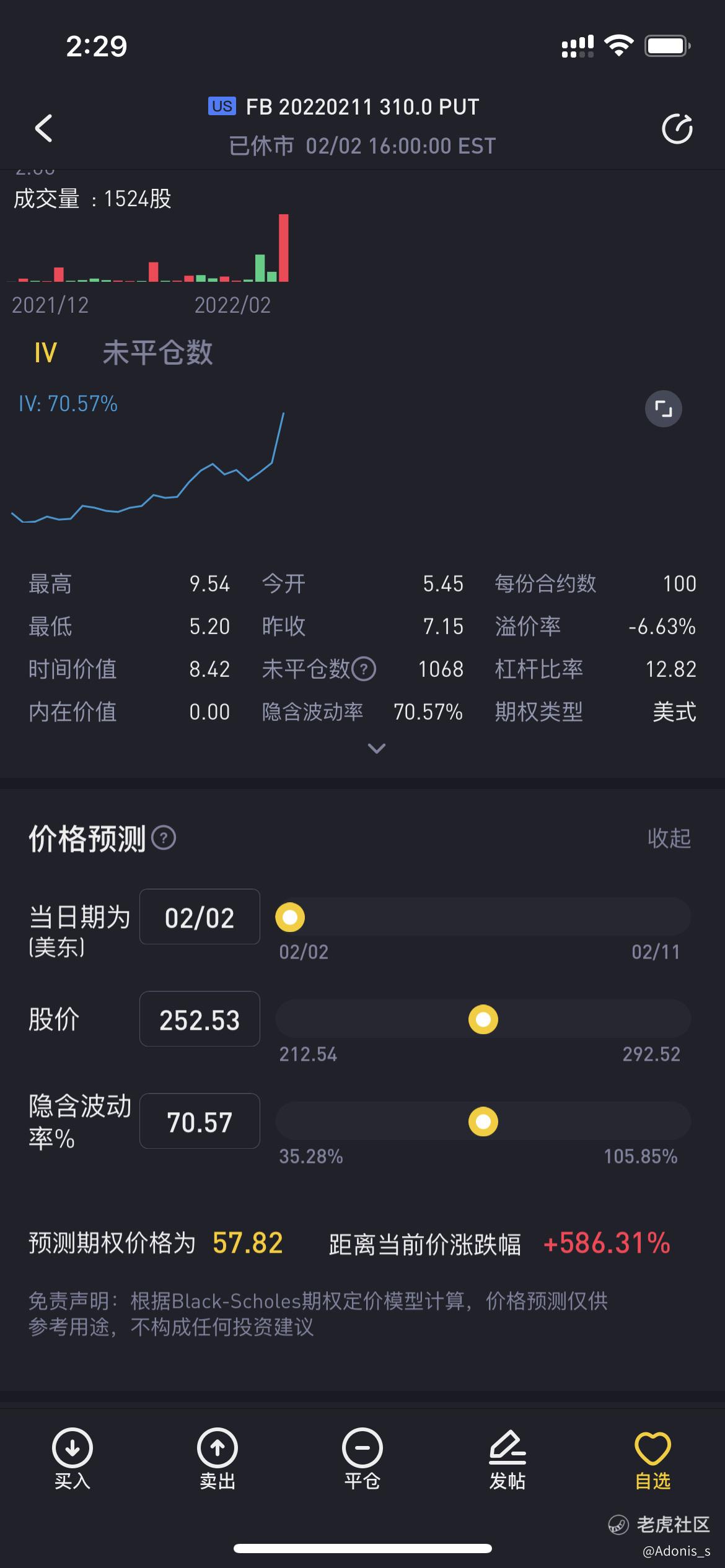Edit the 股价 field showing 252.53
Screen dimensions: 725x1568
pyautogui.click(x=200, y=1019)
